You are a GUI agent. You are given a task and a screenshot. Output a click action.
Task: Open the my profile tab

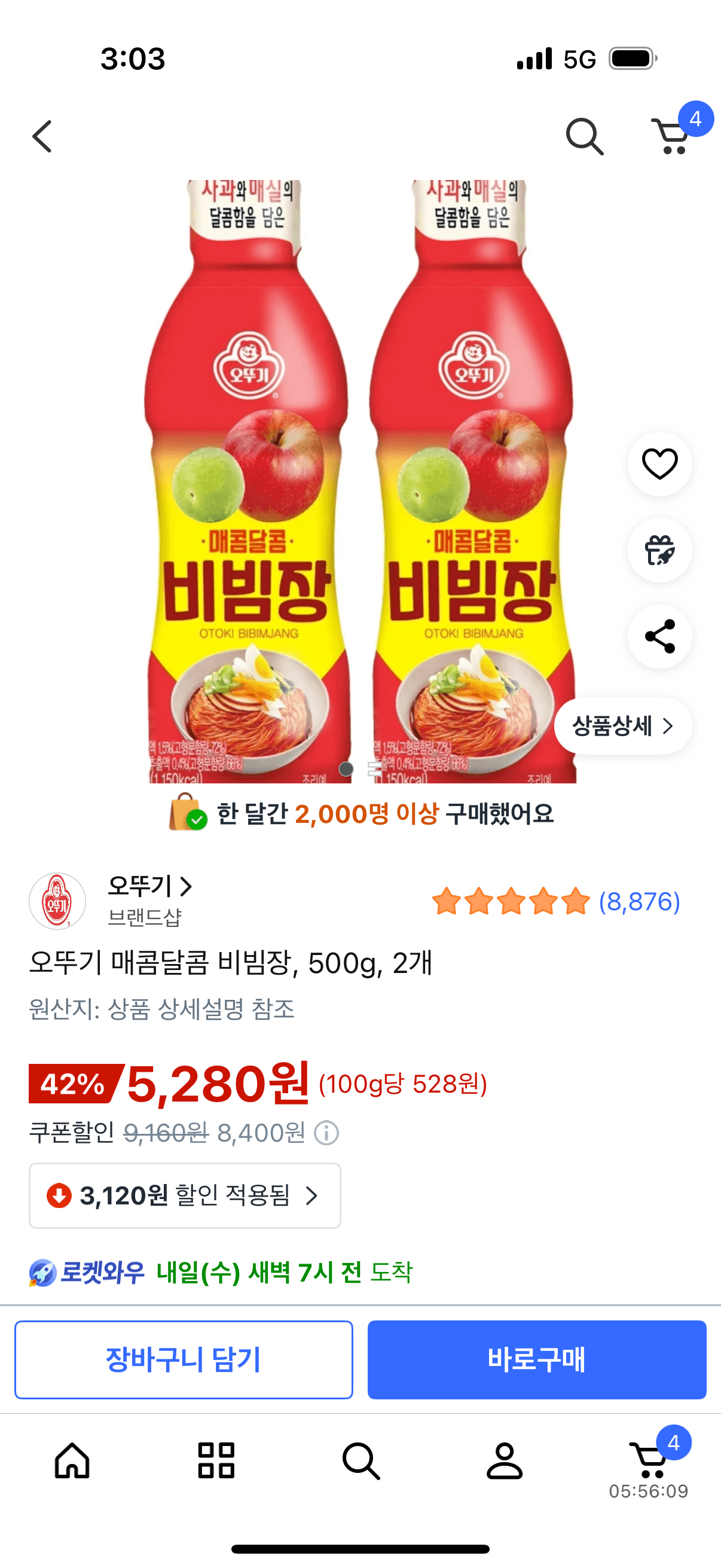(x=505, y=1460)
